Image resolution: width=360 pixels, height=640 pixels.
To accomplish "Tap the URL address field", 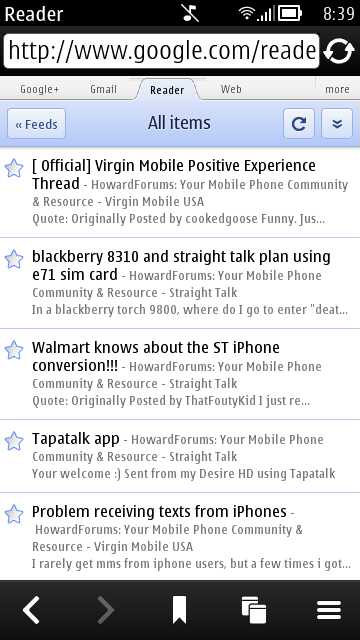I will 161,51.
